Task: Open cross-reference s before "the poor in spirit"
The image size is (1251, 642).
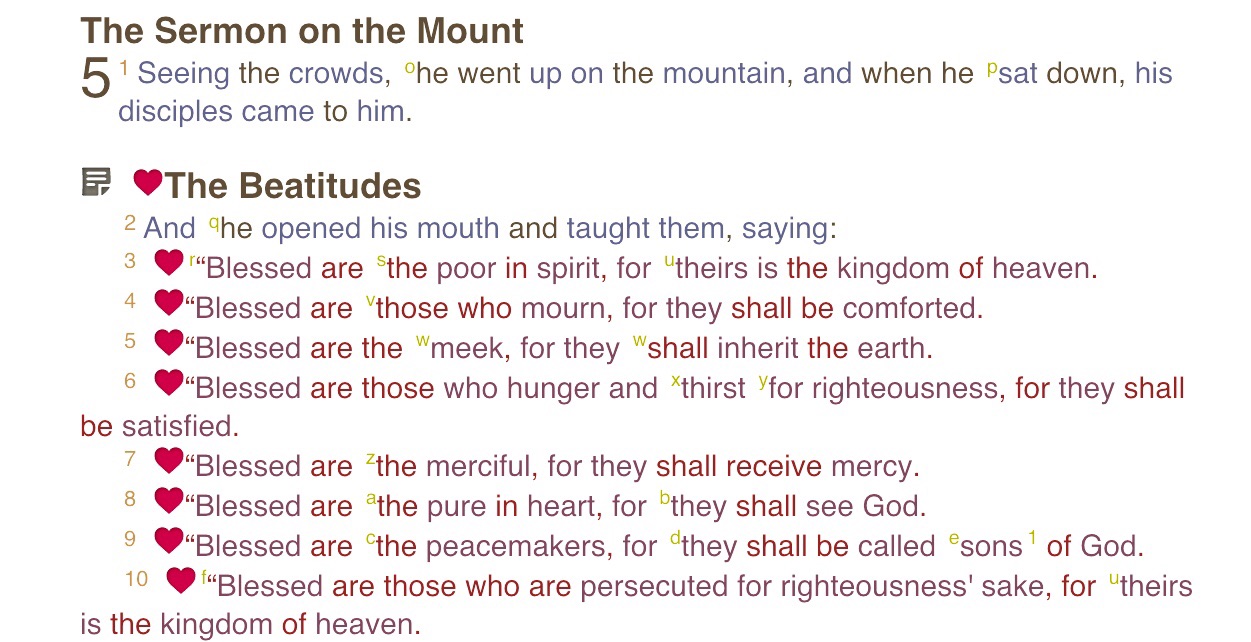Action: click(x=381, y=262)
